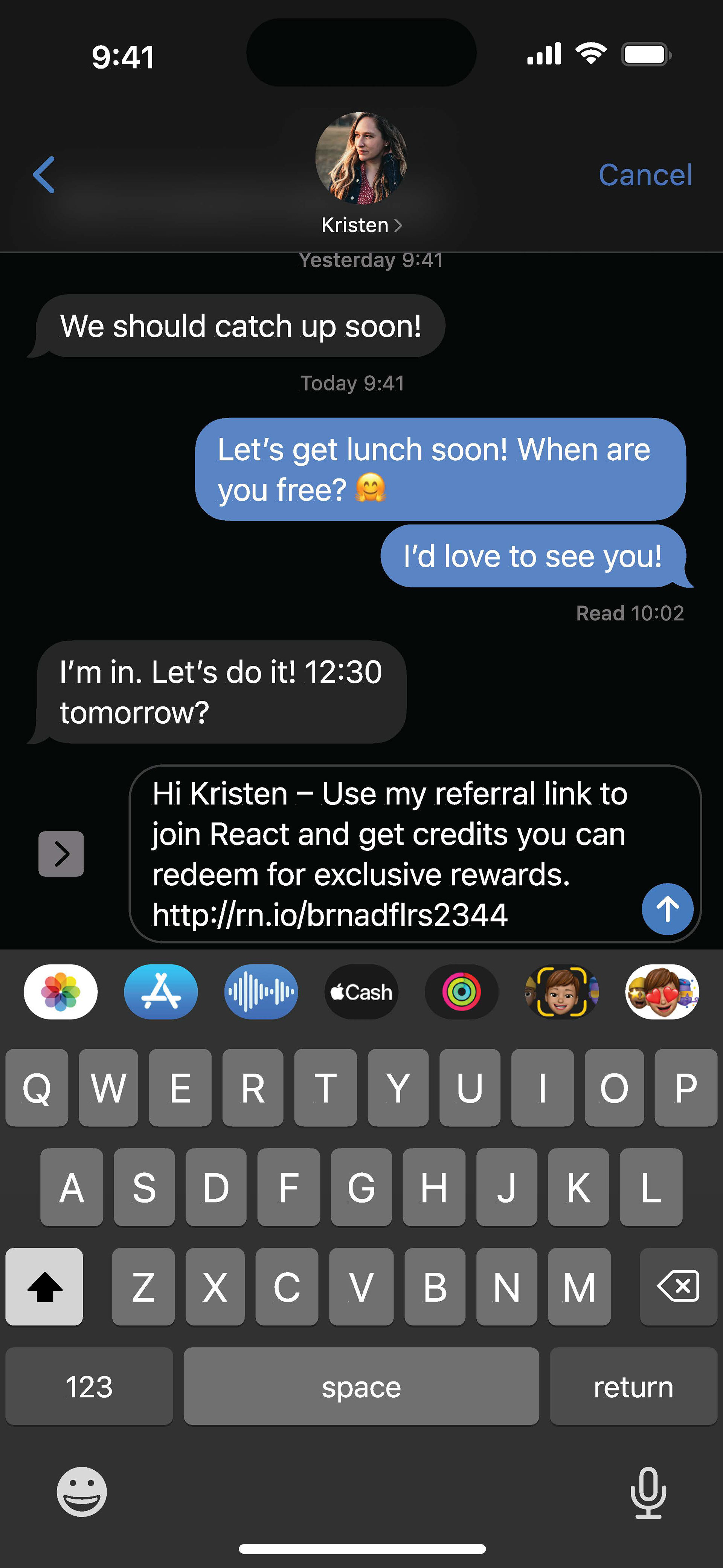Expand the apps chevron beside text field
Image resolution: width=723 pixels, height=1568 pixels.
point(61,853)
